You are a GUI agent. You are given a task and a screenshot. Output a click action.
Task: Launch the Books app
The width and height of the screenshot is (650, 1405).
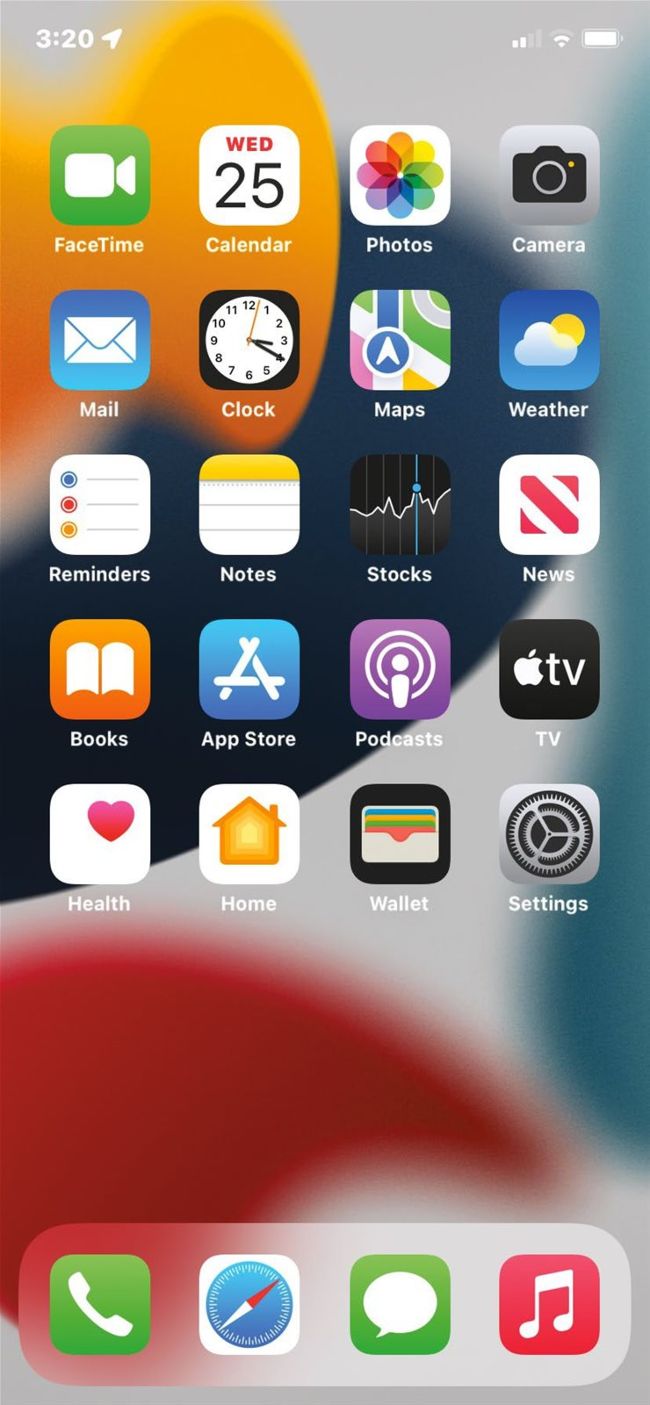pyautogui.click(x=100, y=669)
